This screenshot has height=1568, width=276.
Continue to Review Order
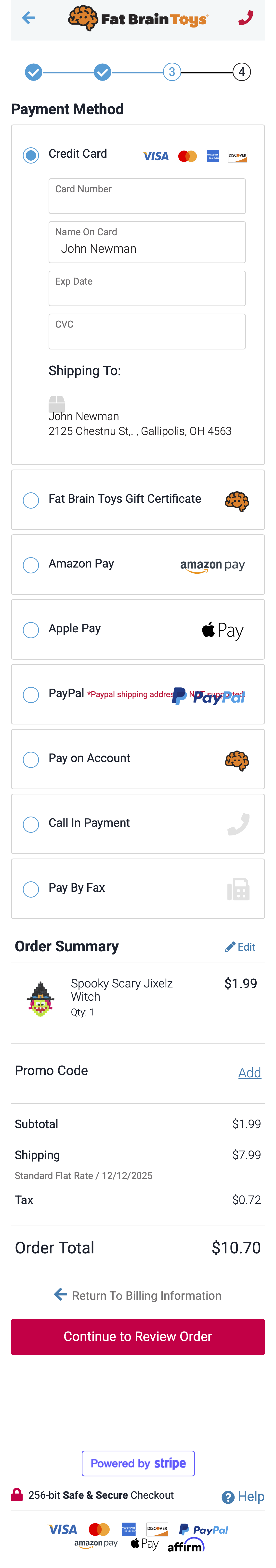pos(138,1337)
